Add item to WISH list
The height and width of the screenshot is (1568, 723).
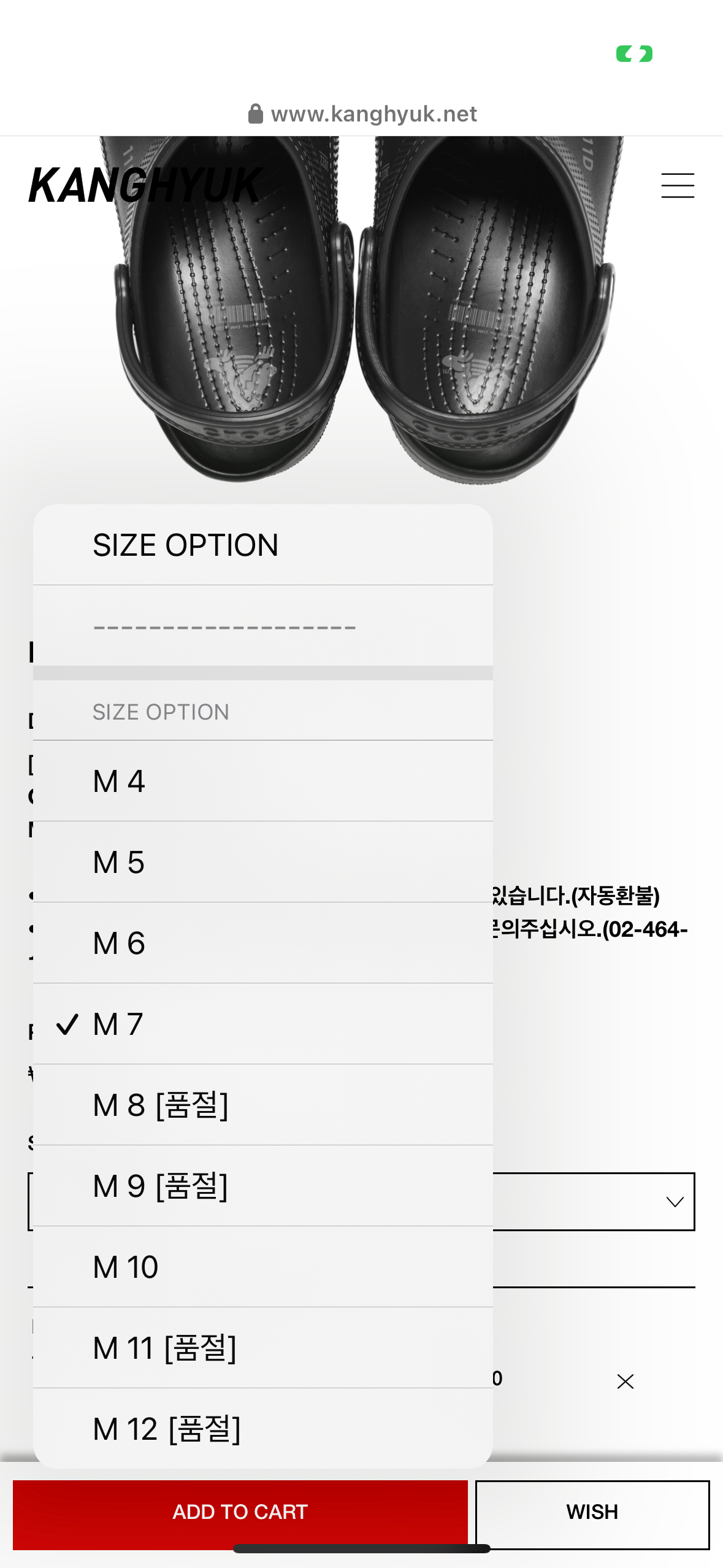(592, 1512)
